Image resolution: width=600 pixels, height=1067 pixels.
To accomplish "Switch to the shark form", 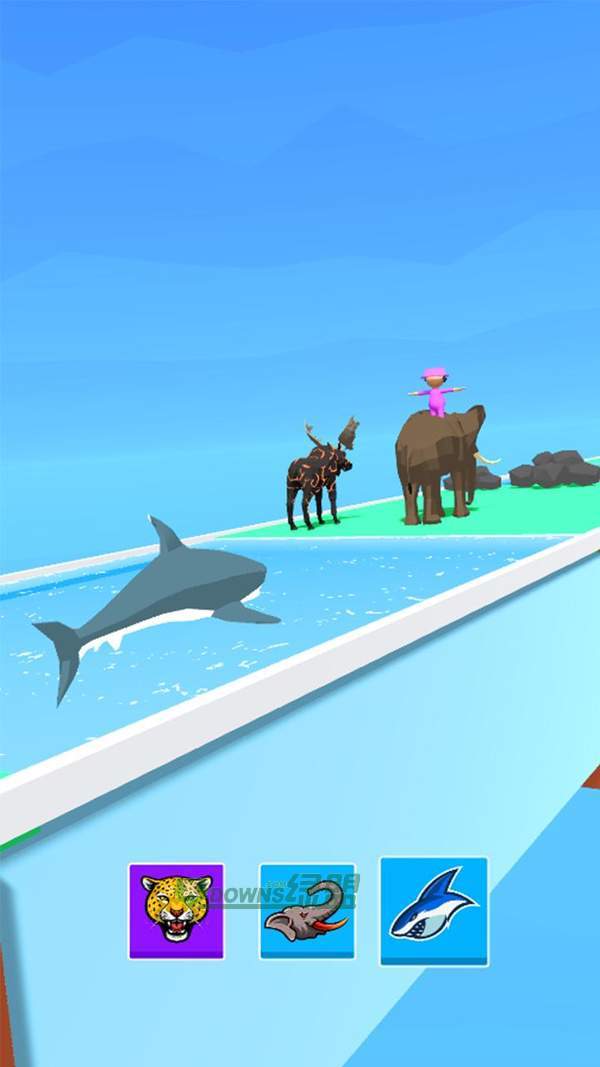I will (x=434, y=911).
